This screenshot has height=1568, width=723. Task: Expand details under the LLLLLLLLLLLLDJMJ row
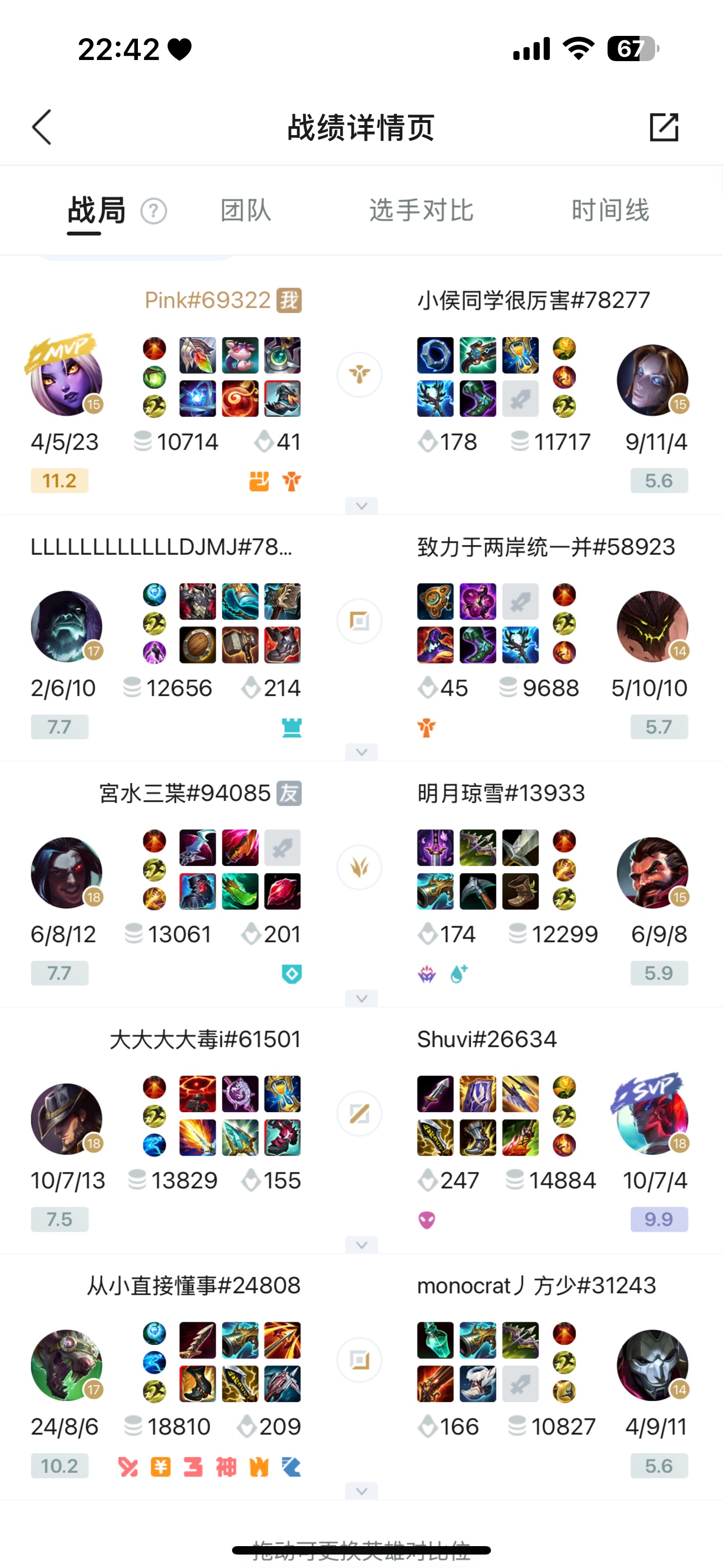pyautogui.click(x=361, y=753)
